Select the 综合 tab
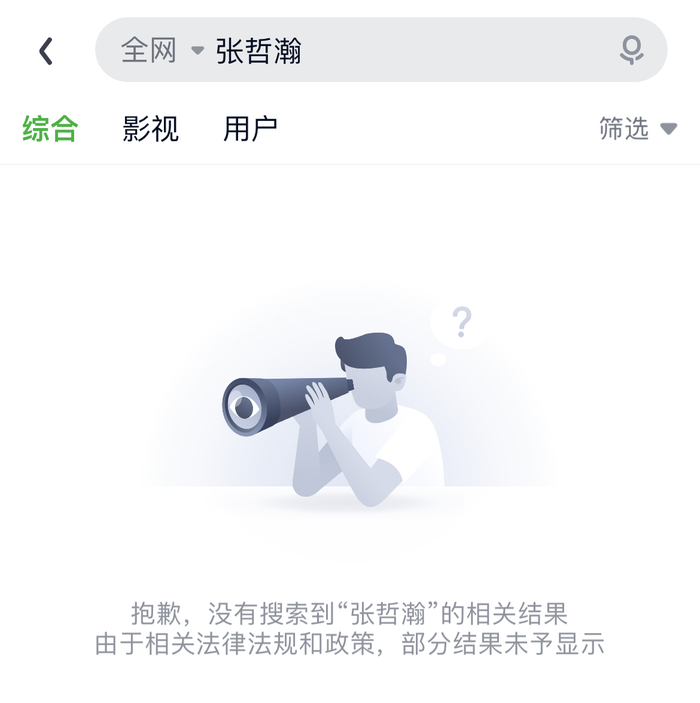The height and width of the screenshot is (703, 700). click(50, 129)
